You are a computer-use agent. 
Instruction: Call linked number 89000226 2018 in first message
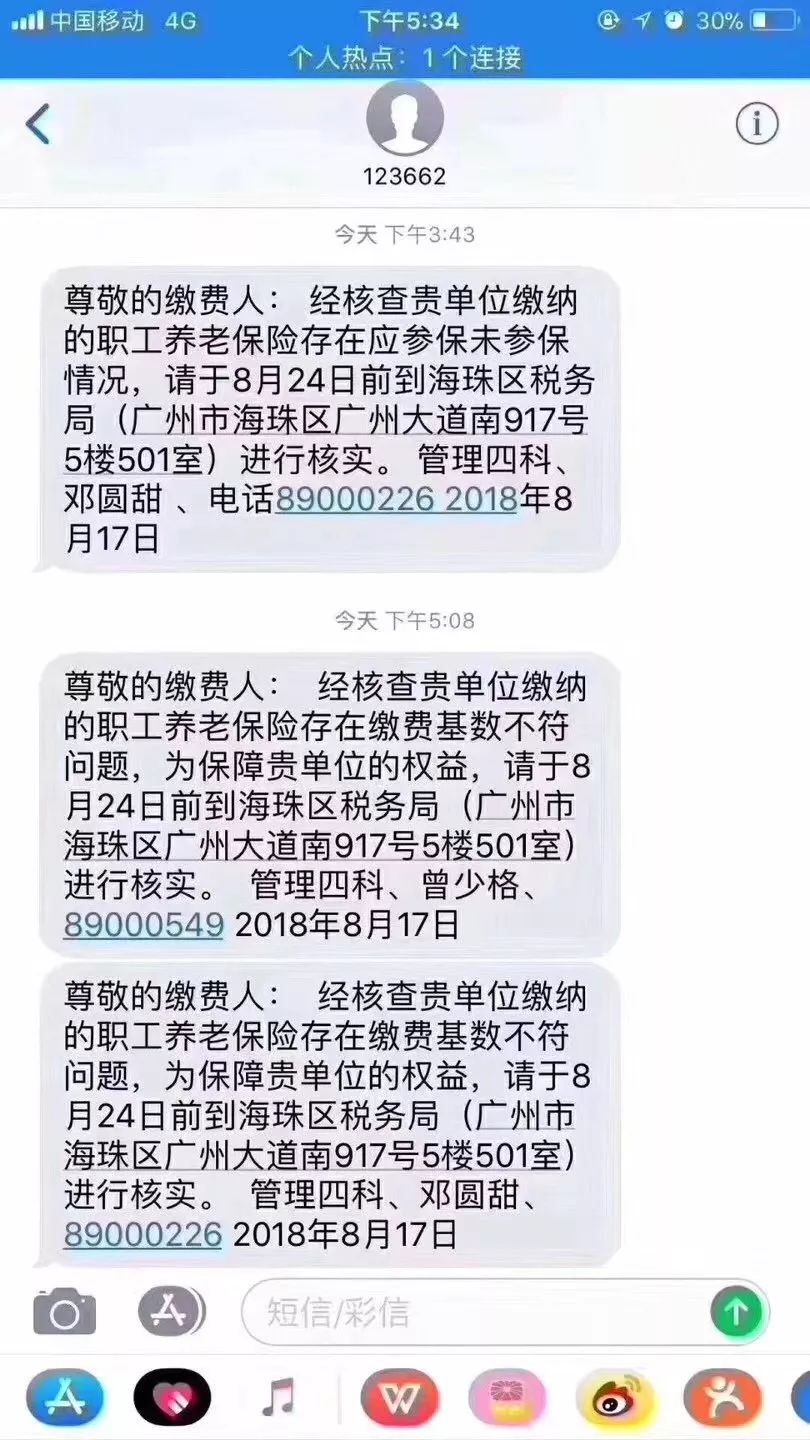[396, 499]
